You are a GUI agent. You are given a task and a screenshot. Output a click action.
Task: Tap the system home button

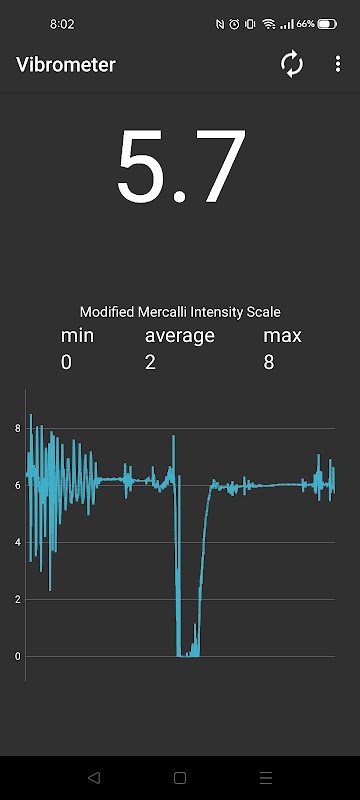pos(179,778)
